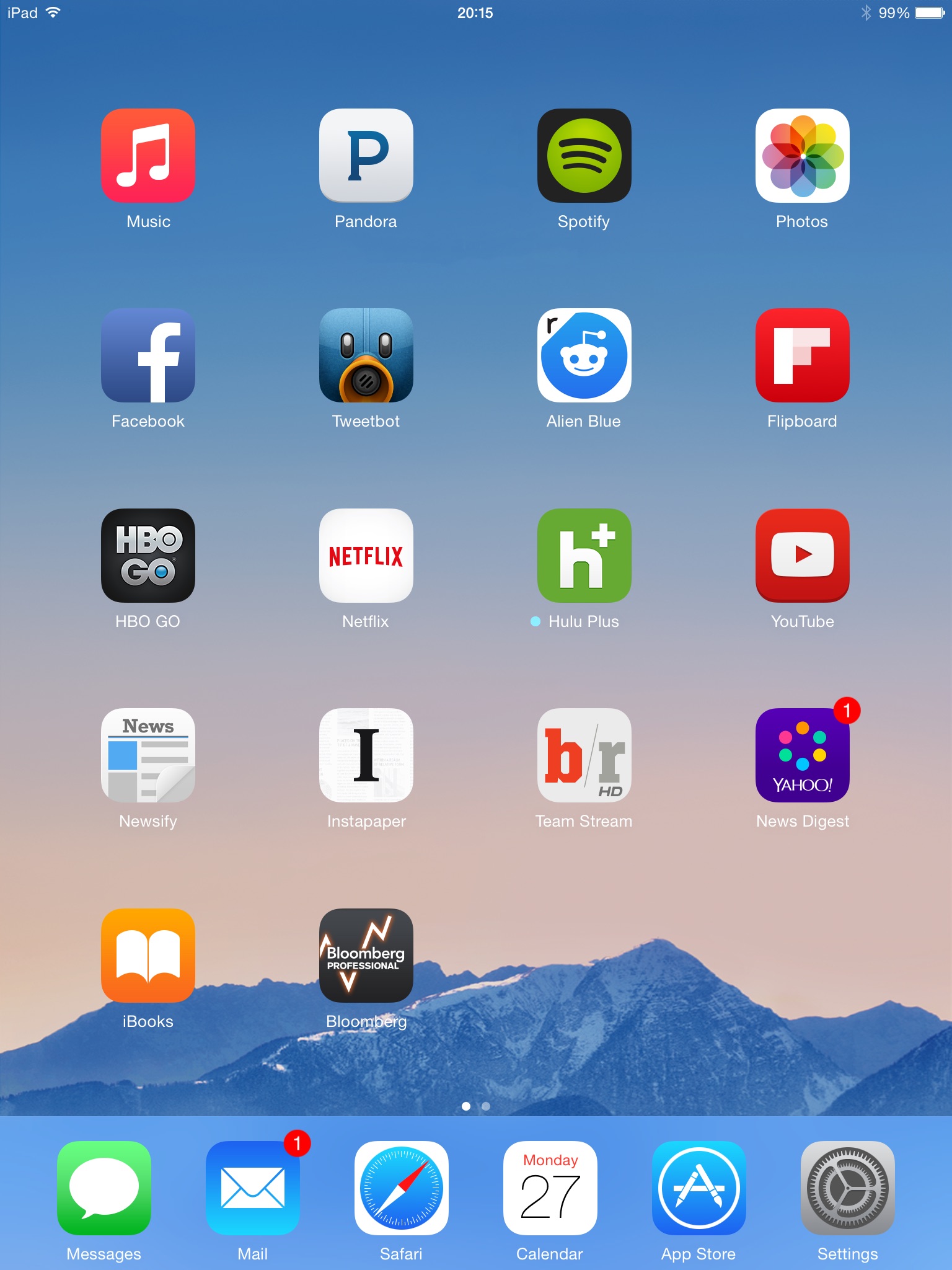Viewport: 952px width, 1270px height.
Task: Open the Photos app
Action: [x=803, y=156]
